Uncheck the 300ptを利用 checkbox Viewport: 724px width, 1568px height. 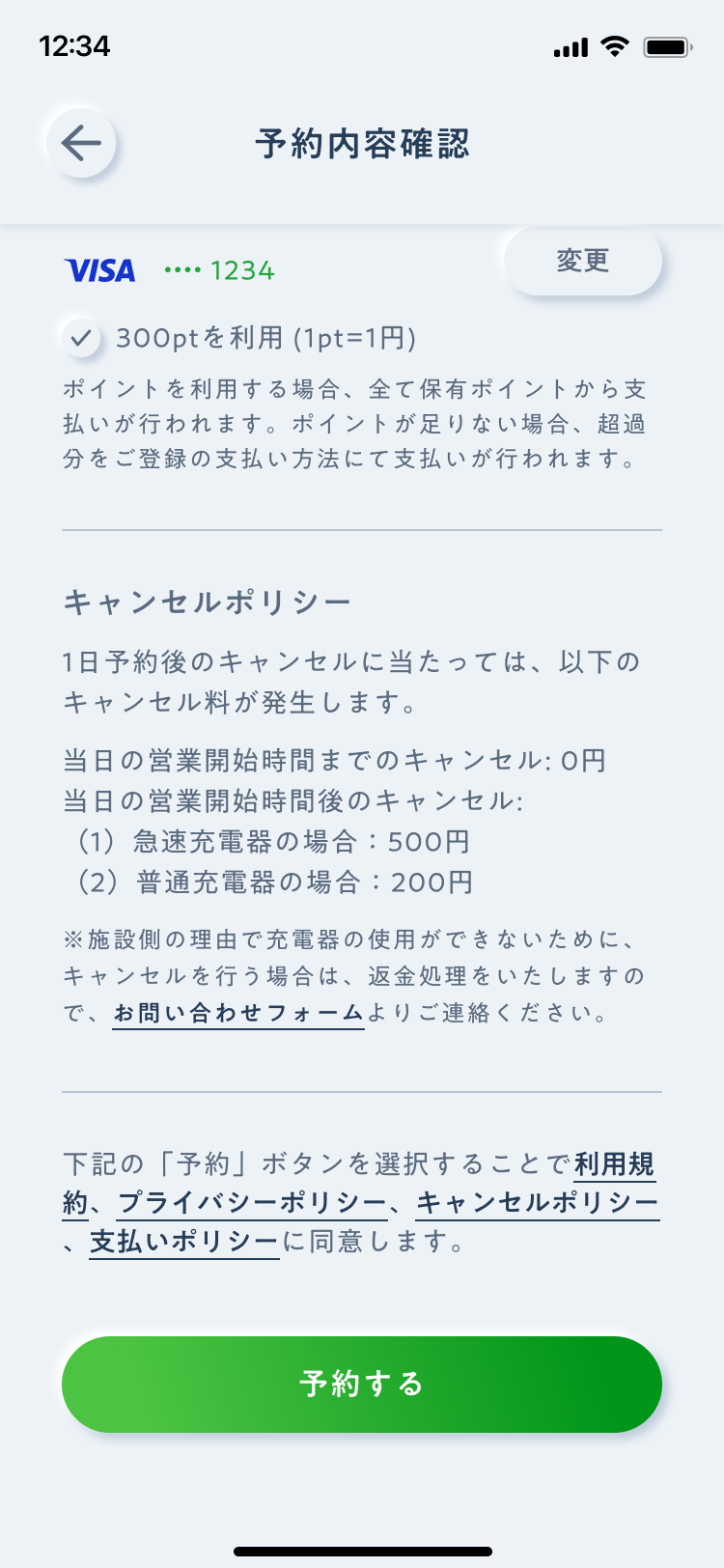81,338
